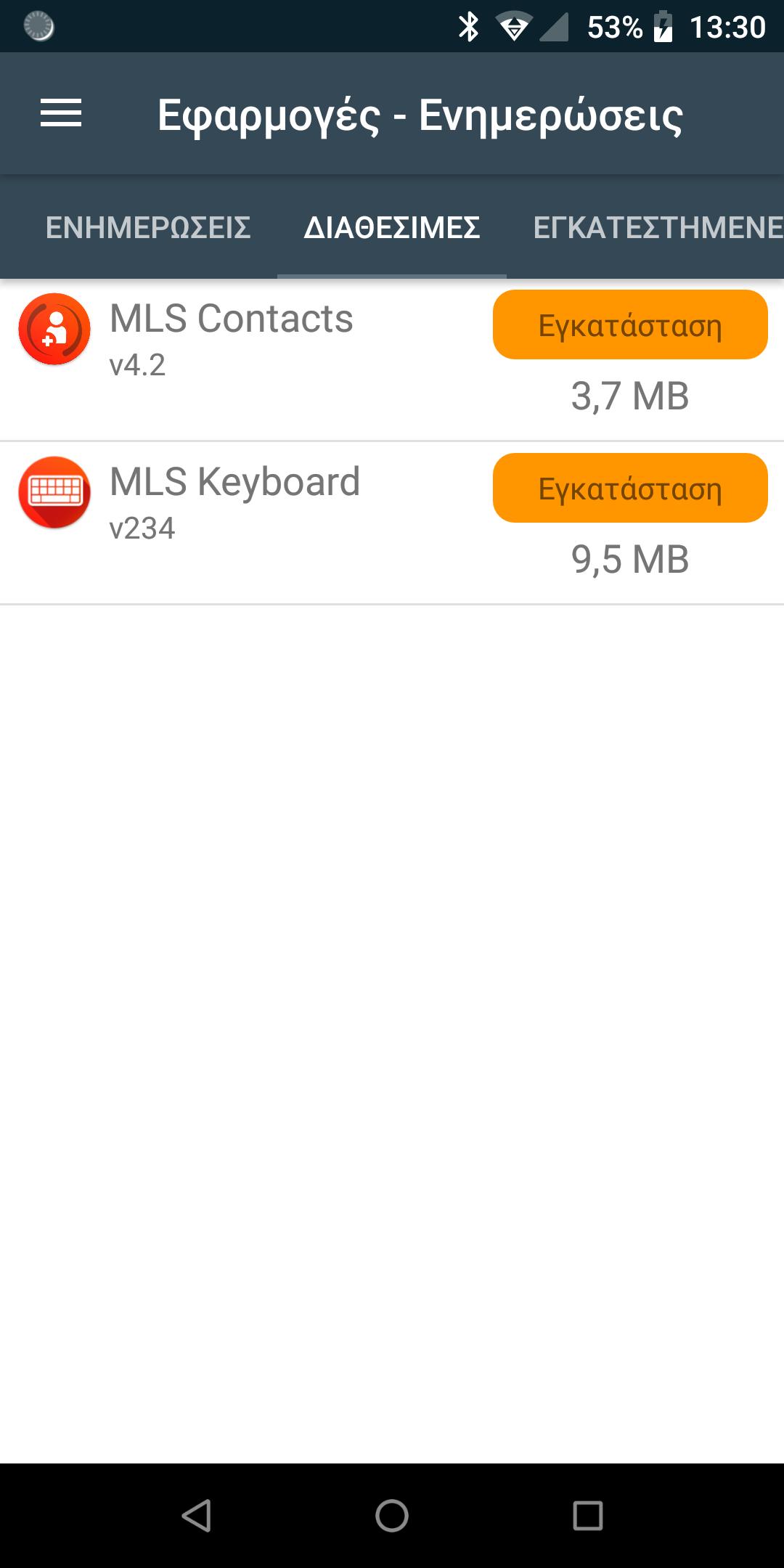The height and width of the screenshot is (1568, 784).
Task: Install MLS Keyboard via Εγκατάσταση button
Action: tap(629, 489)
